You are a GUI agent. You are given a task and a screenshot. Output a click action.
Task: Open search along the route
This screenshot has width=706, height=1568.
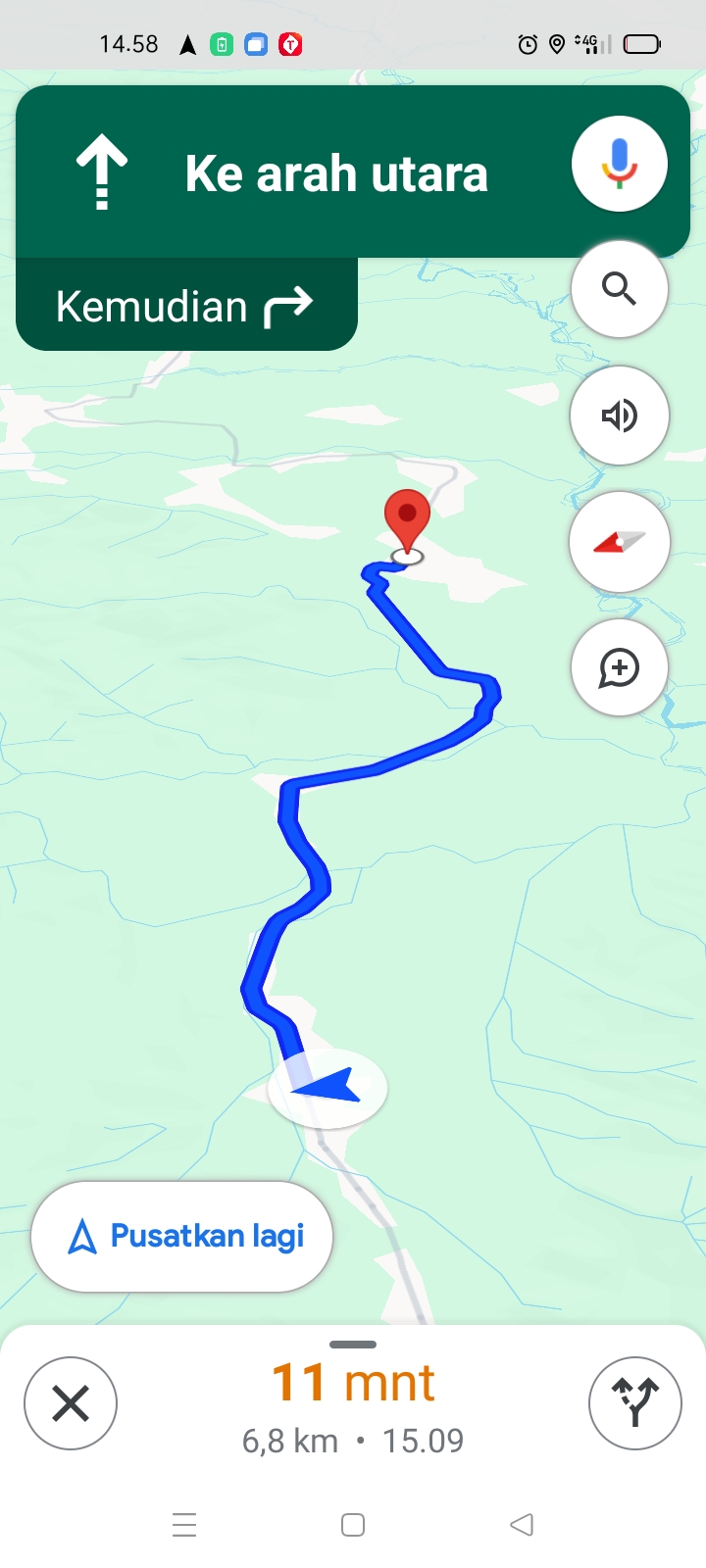619,289
